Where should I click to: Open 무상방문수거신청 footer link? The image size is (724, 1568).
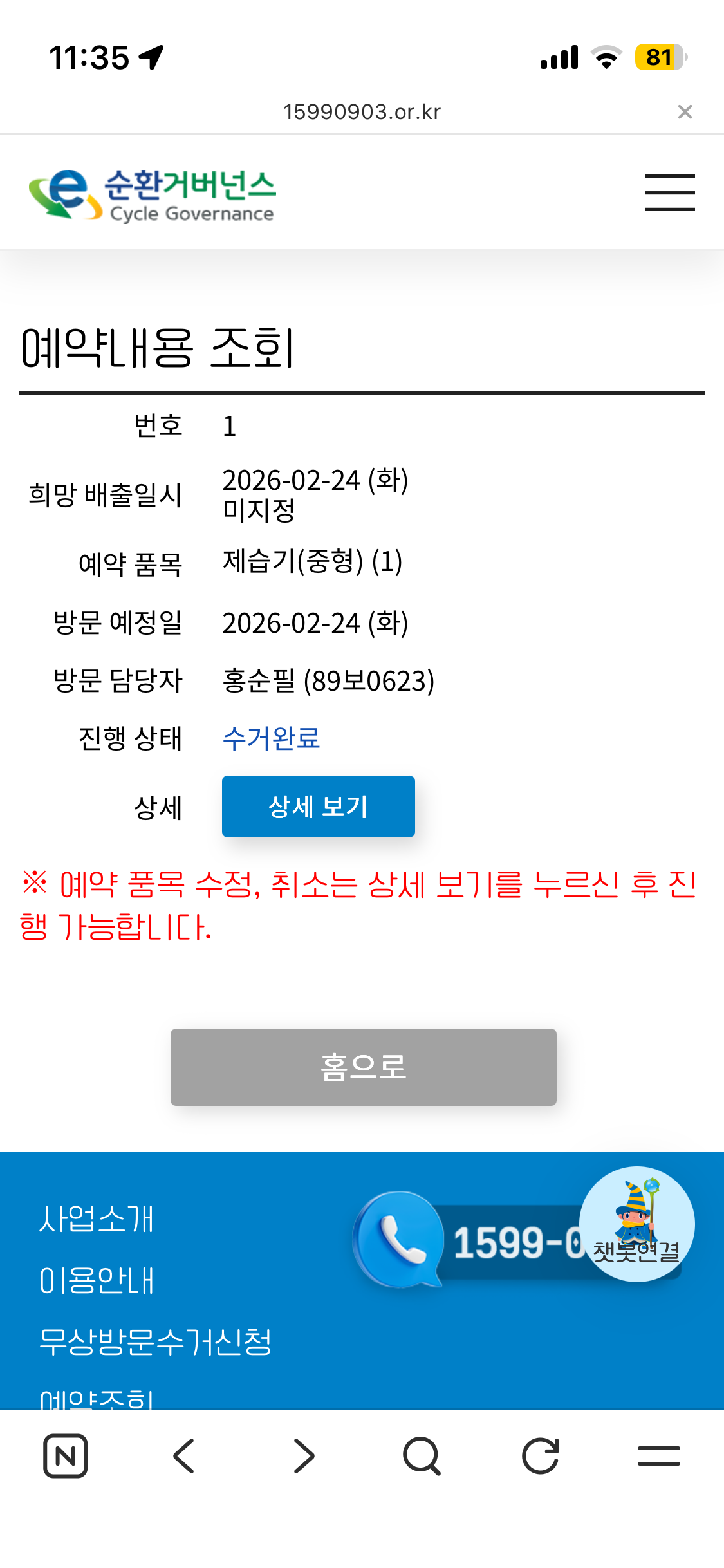155,1342
